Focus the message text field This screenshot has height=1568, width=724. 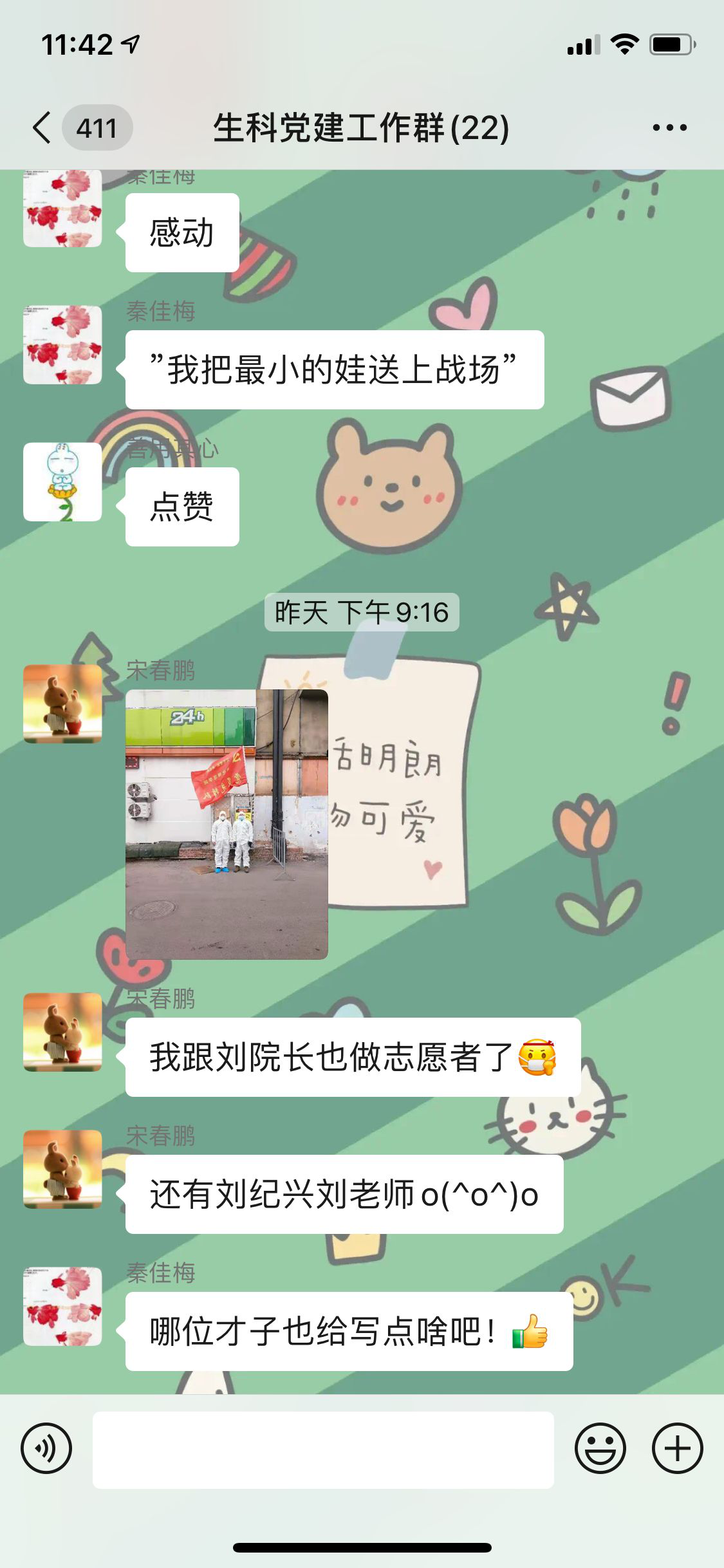click(323, 1449)
